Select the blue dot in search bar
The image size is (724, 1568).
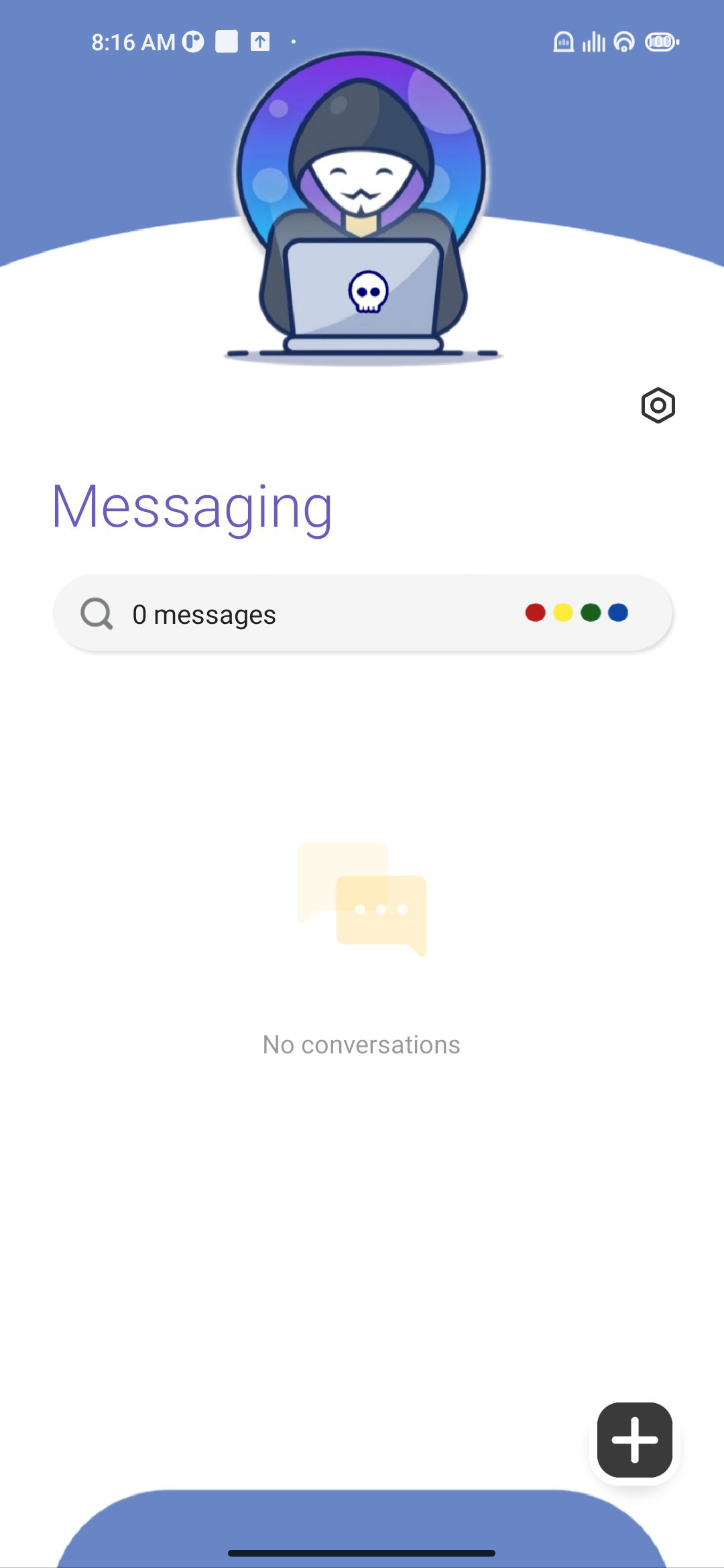click(x=618, y=612)
